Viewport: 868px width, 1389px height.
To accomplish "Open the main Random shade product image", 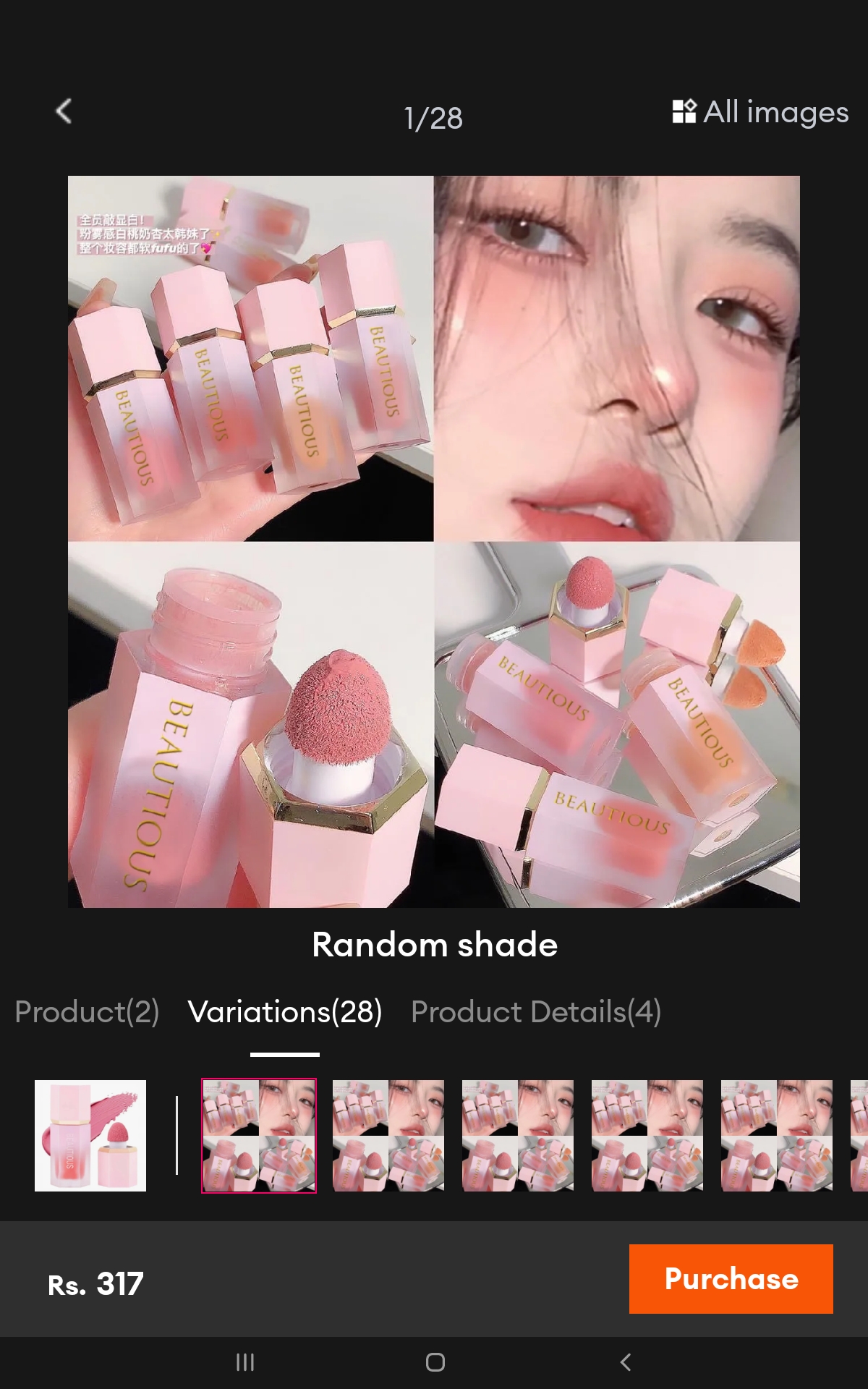I will [434, 541].
